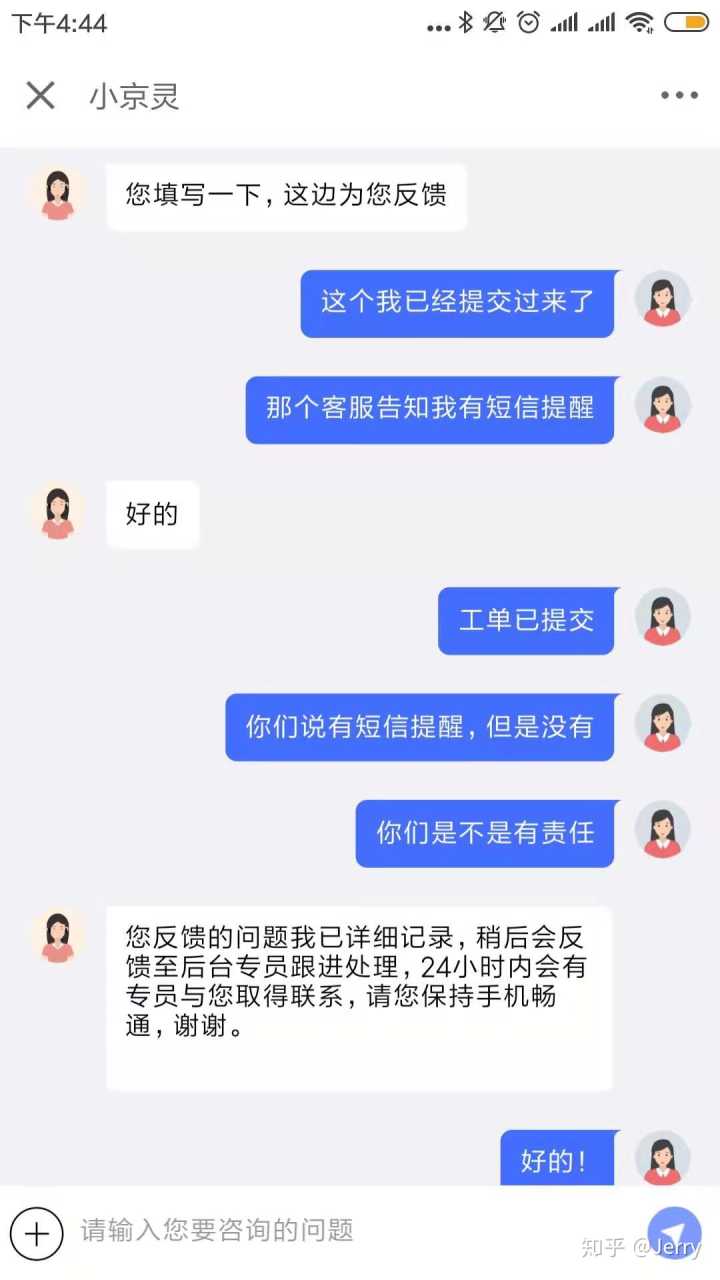Close the 小京灵 chat window
The width and height of the screenshot is (720, 1280).
coord(40,96)
